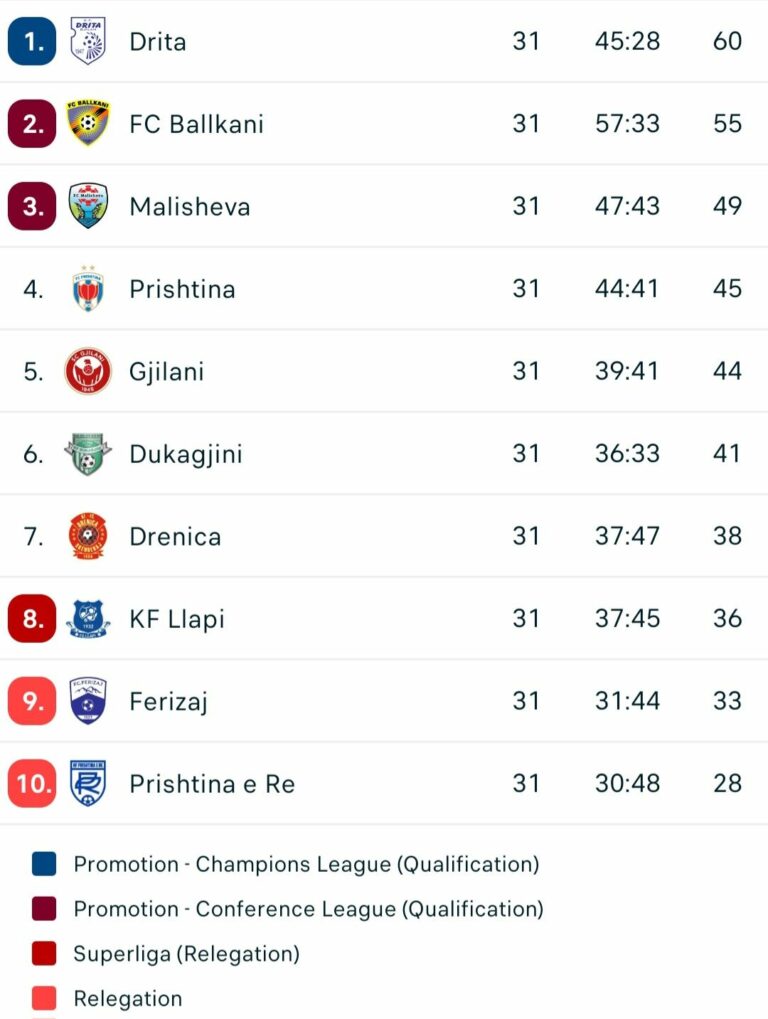Open Dukagjini from the table

tap(186, 454)
